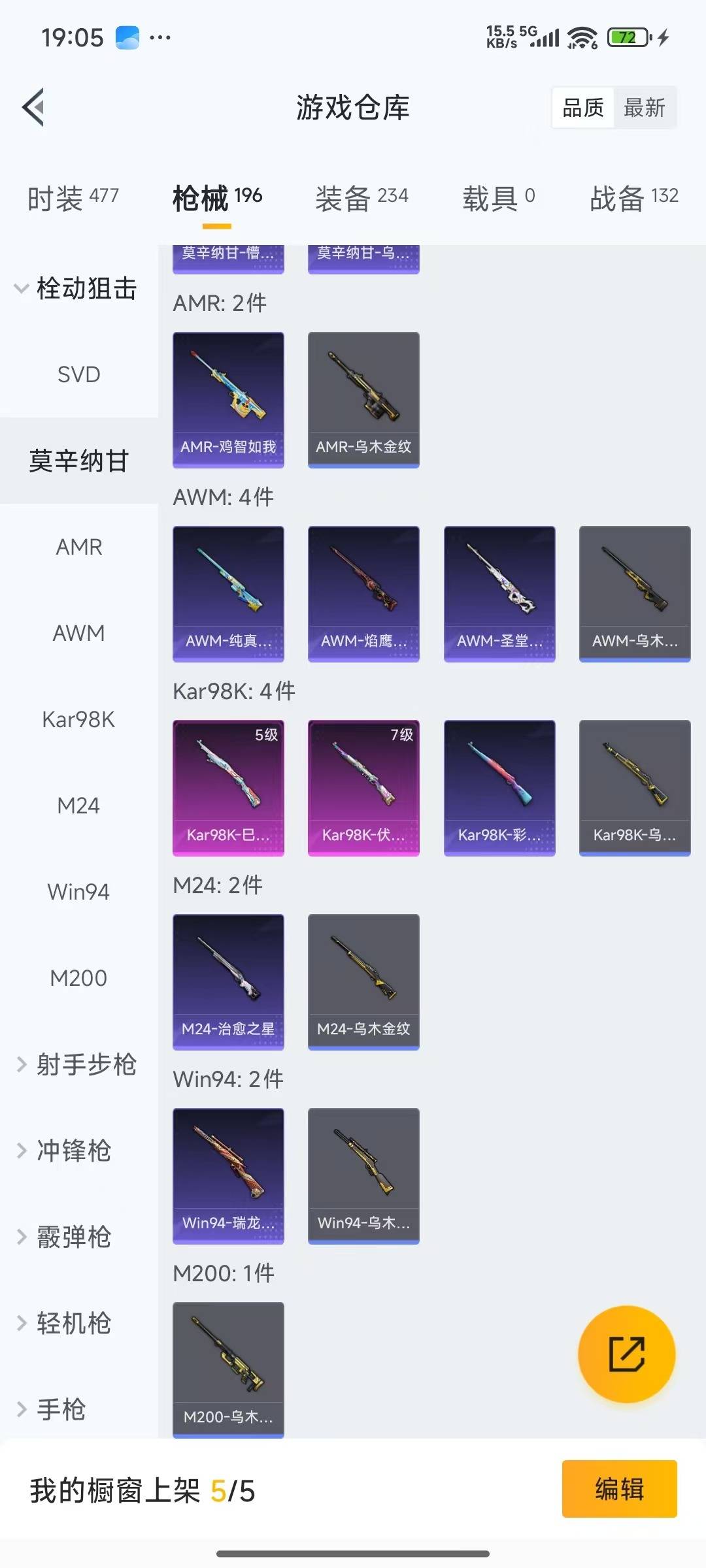View the AMR-鸡智如我 skin

(x=227, y=399)
